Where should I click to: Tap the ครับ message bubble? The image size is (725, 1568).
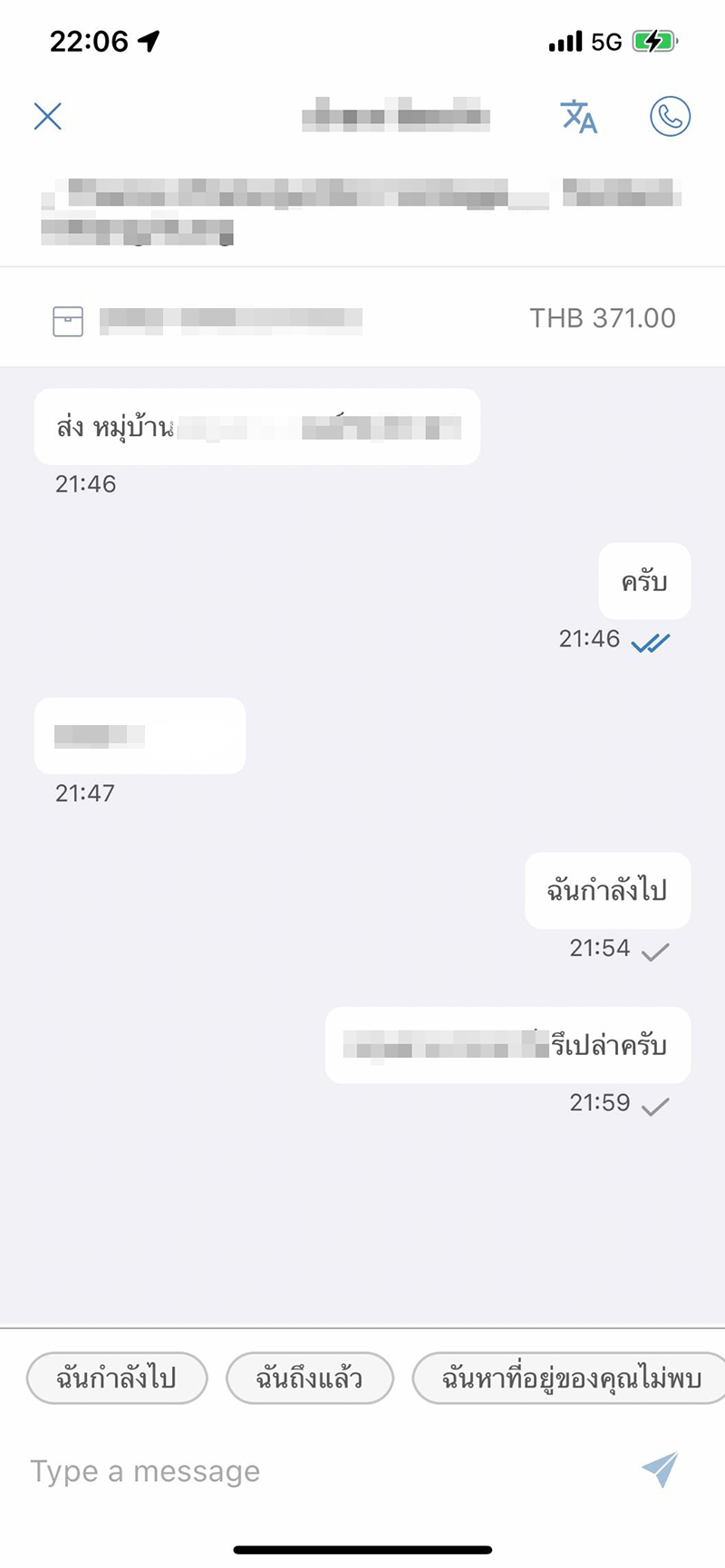[644, 581]
